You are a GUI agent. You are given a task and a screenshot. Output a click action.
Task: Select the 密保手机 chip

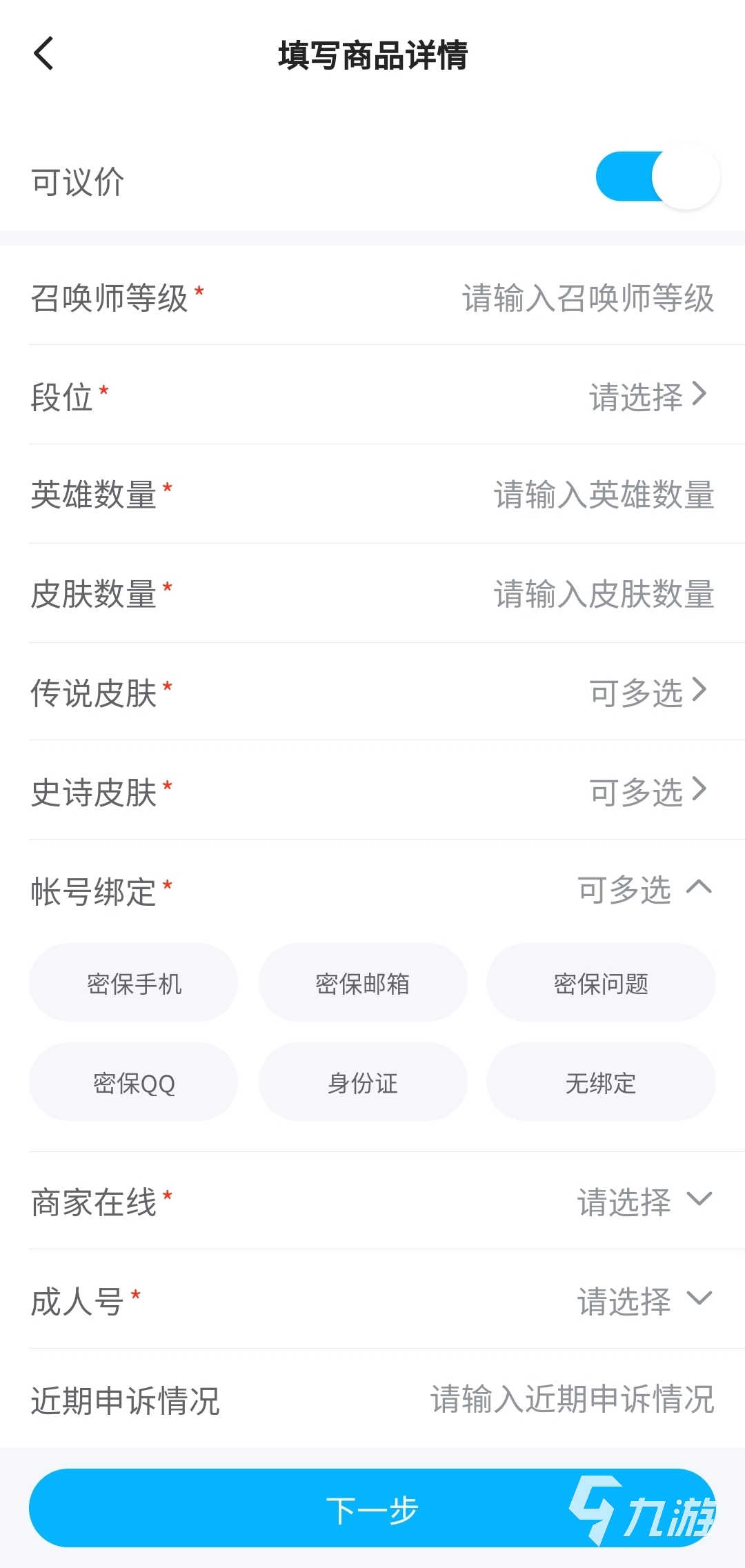[x=134, y=983]
